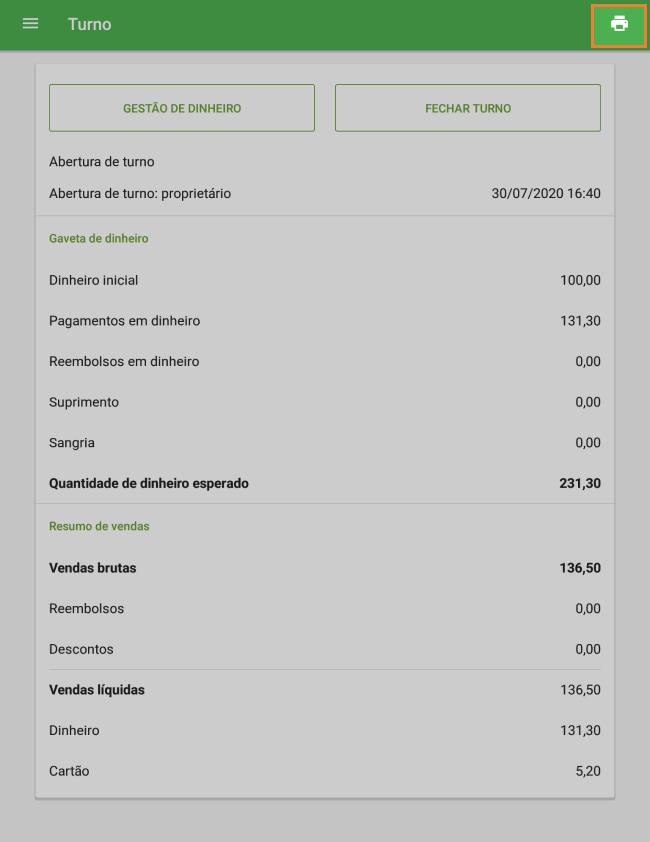Print the shift report

point(619,25)
